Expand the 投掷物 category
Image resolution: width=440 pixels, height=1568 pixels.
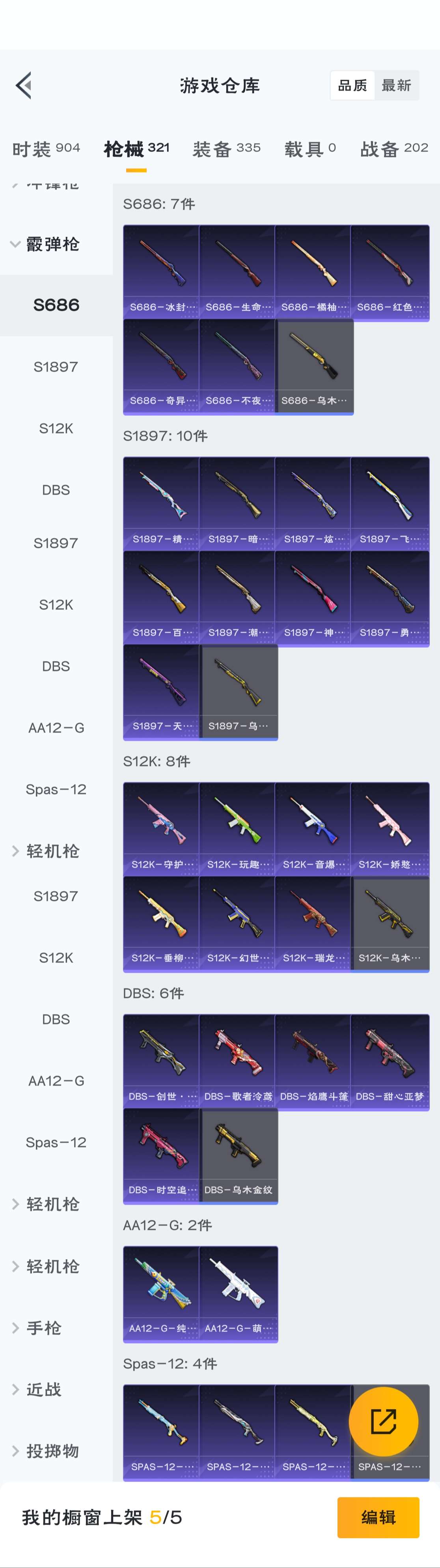tap(52, 1450)
